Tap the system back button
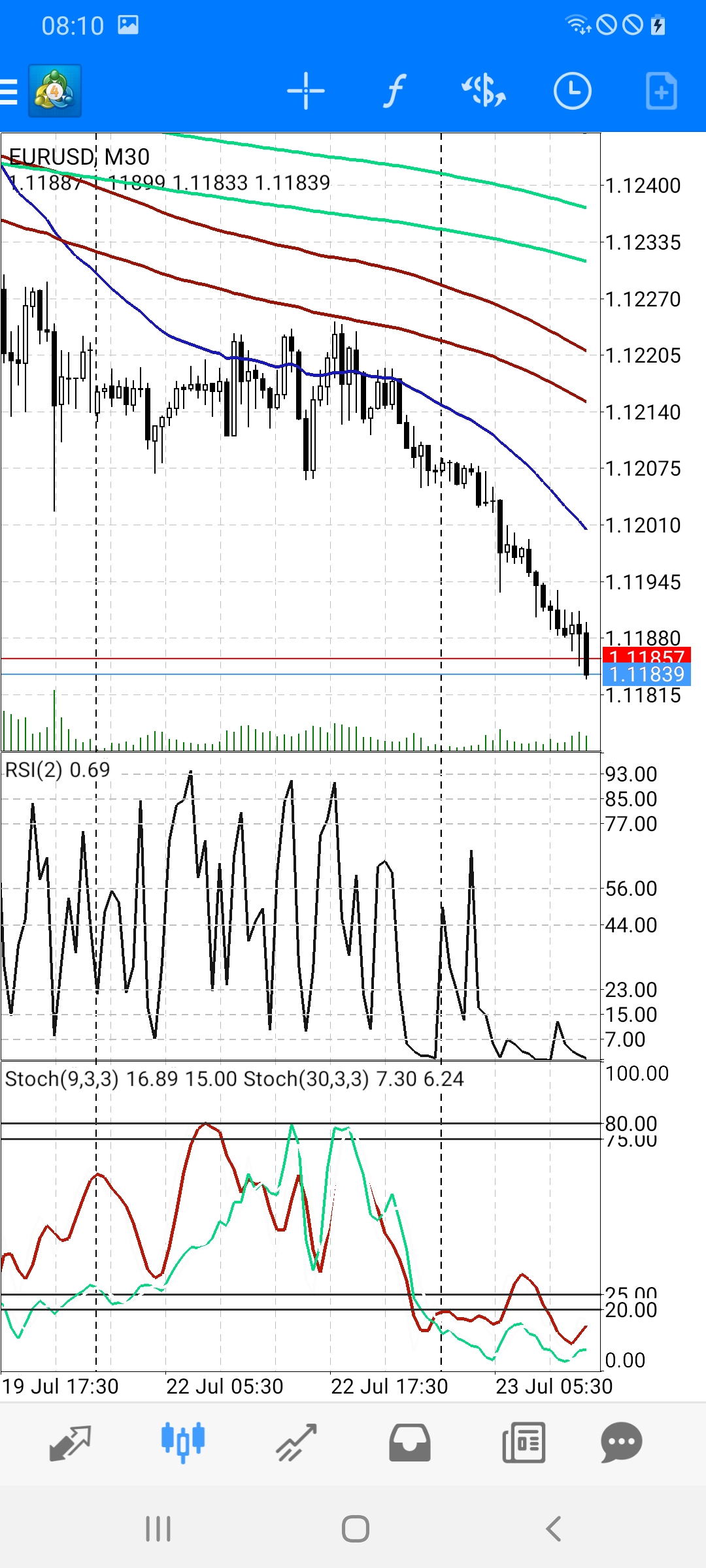This screenshot has width=706, height=1568. tap(553, 1529)
